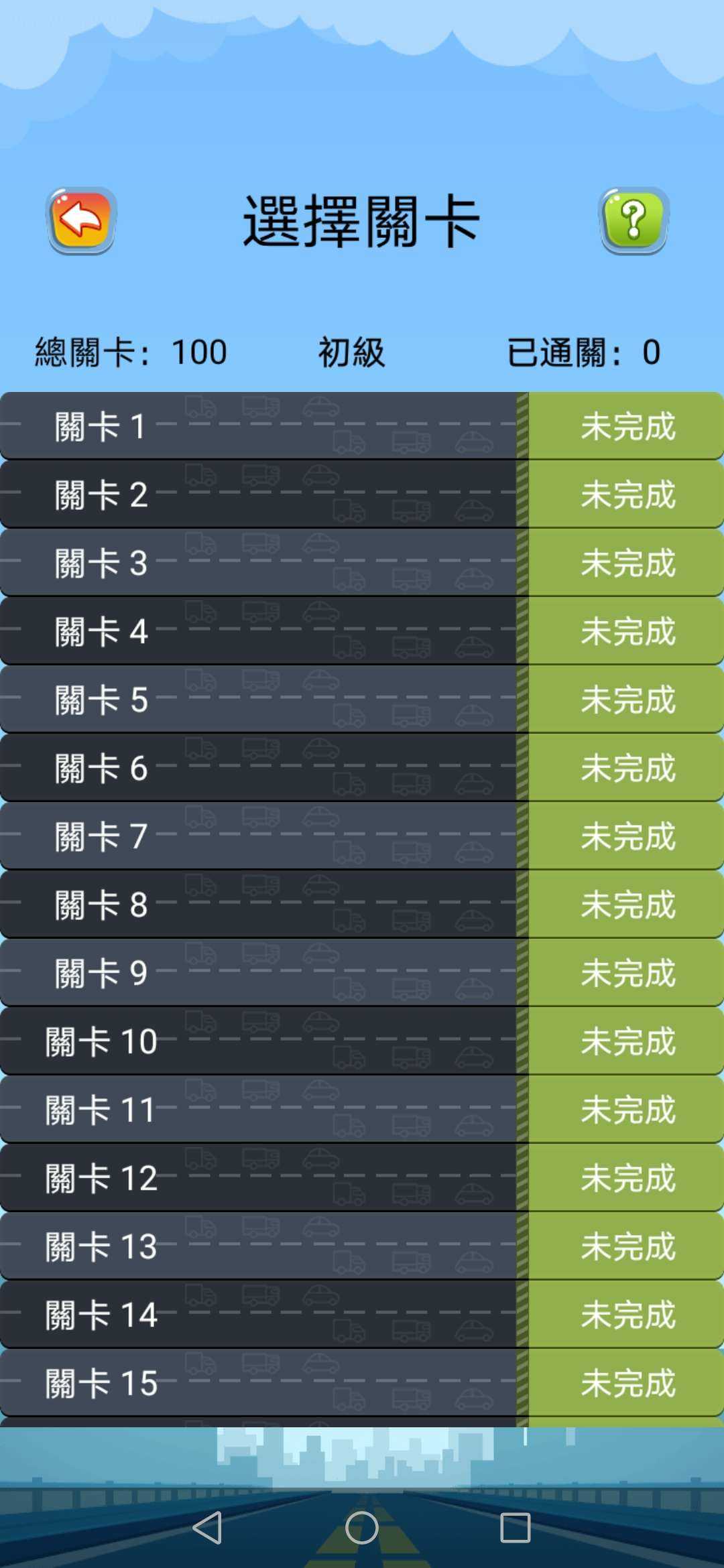Select level 關卡 10

[x=362, y=1041]
